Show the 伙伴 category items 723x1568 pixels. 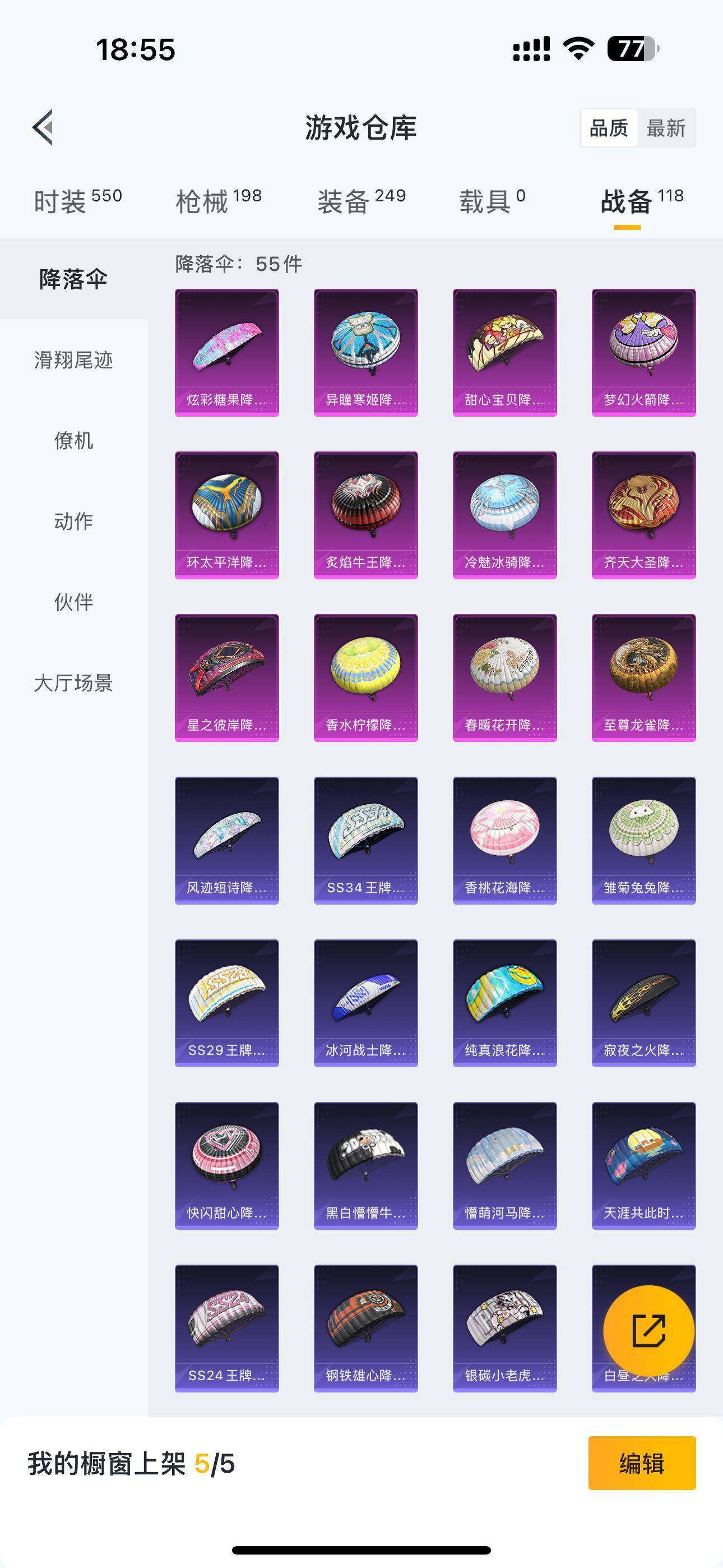click(x=73, y=603)
